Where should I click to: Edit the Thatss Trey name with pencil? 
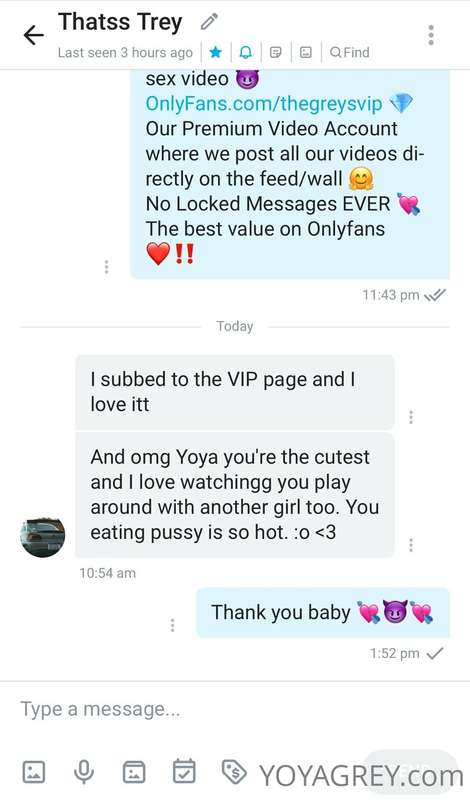209,22
